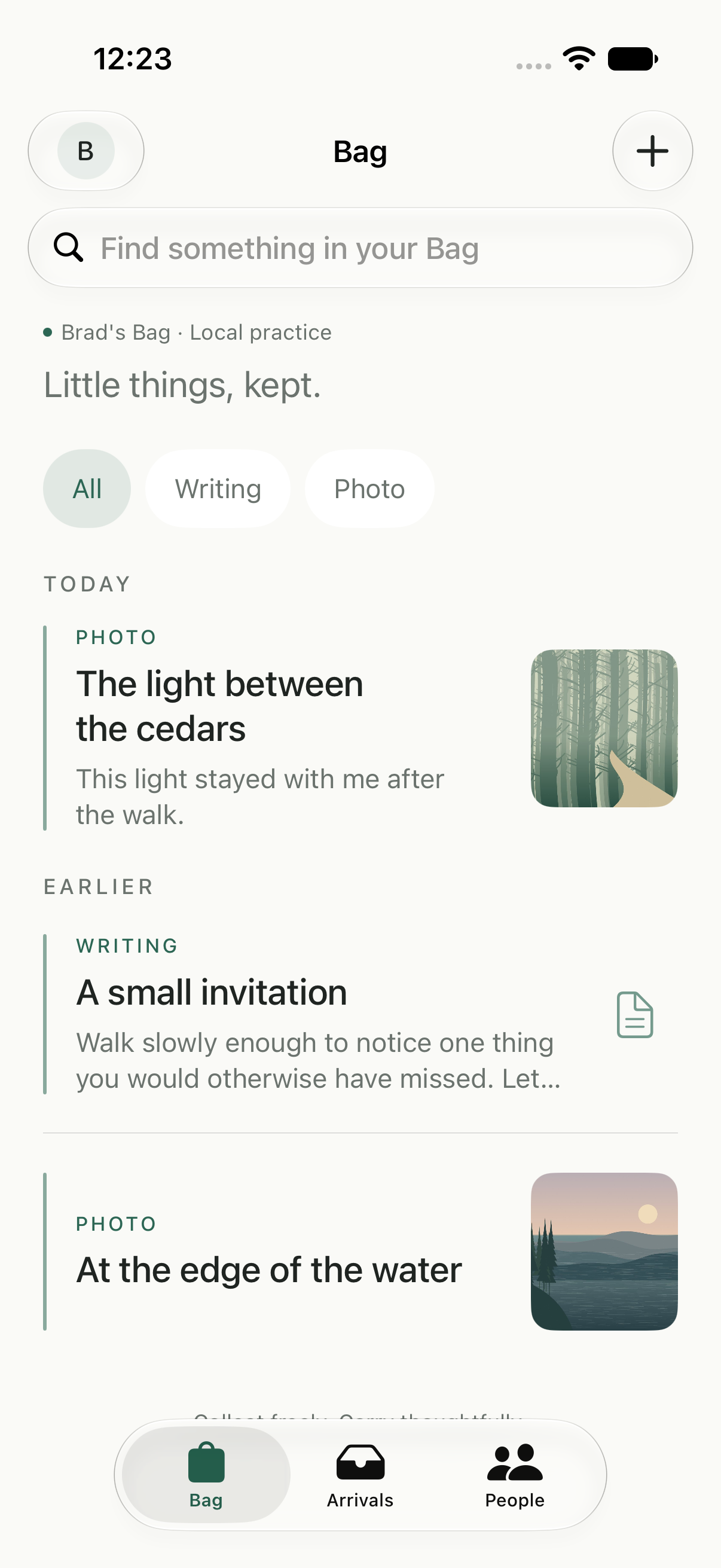Filter the Bag by Writing
The height and width of the screenshot is (1568, 721).
(218, 489)
